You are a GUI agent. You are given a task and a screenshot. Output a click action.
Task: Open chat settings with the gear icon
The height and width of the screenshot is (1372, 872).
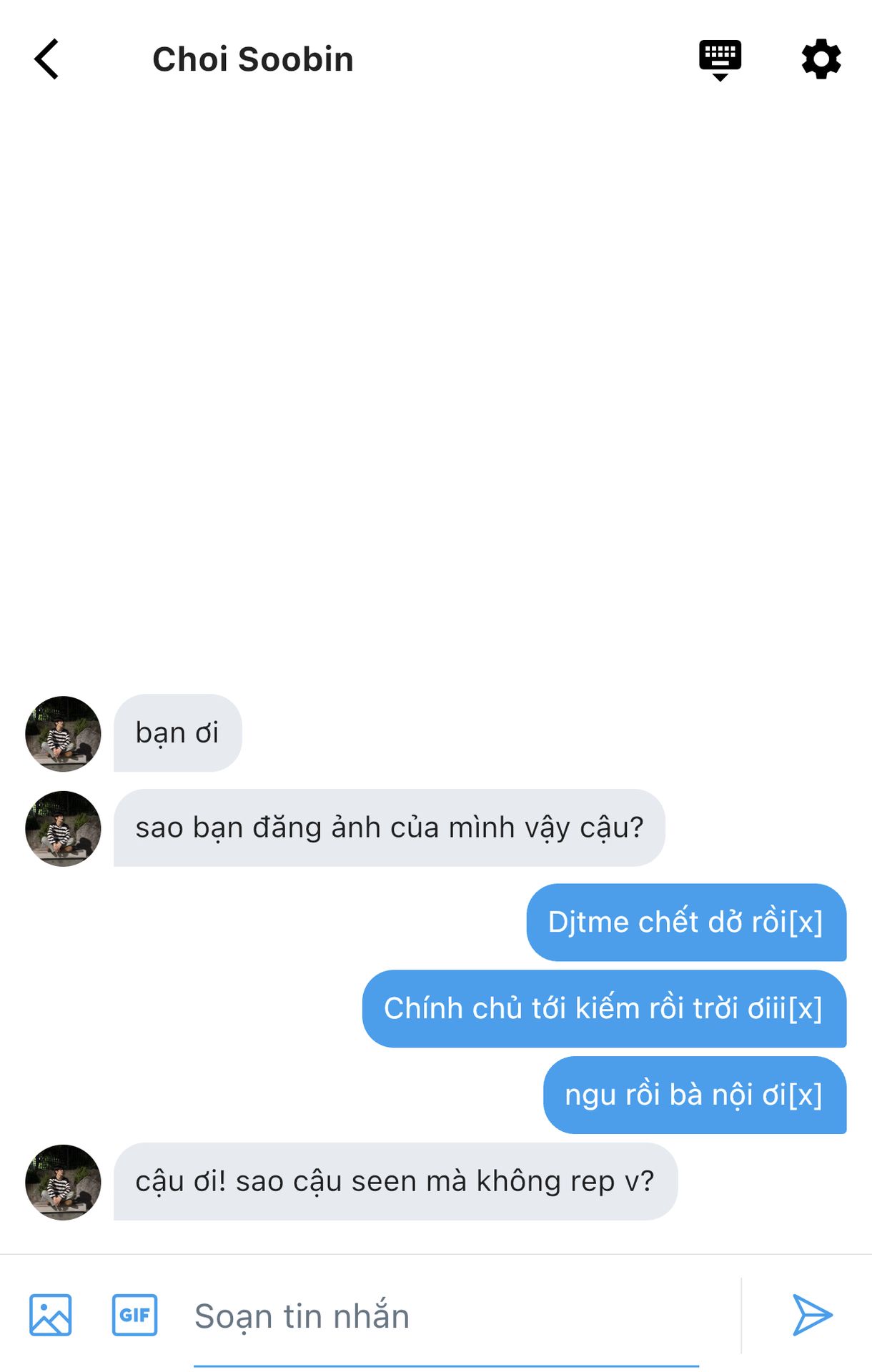[821, 59]
